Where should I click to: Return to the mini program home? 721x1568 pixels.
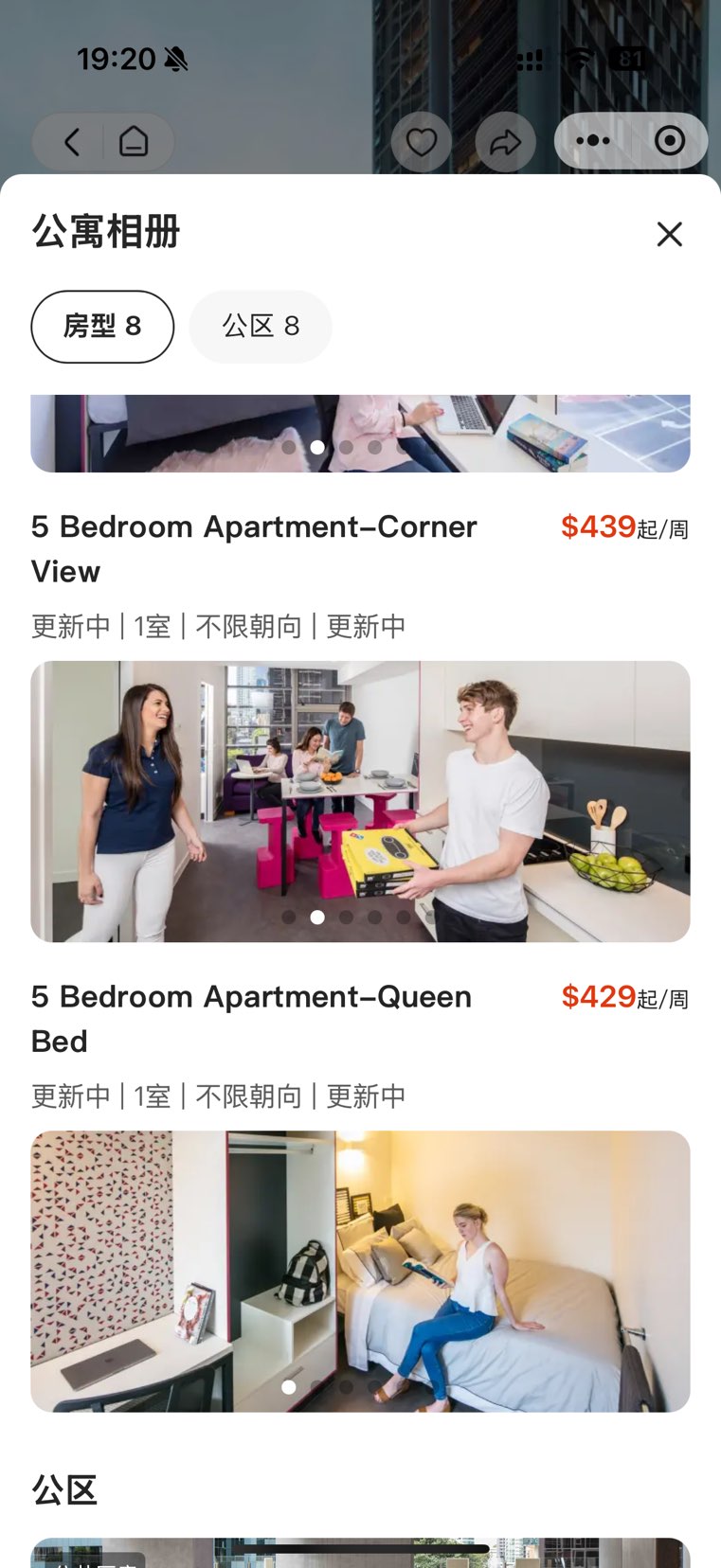pyautogui.click(x=134, y=142)
